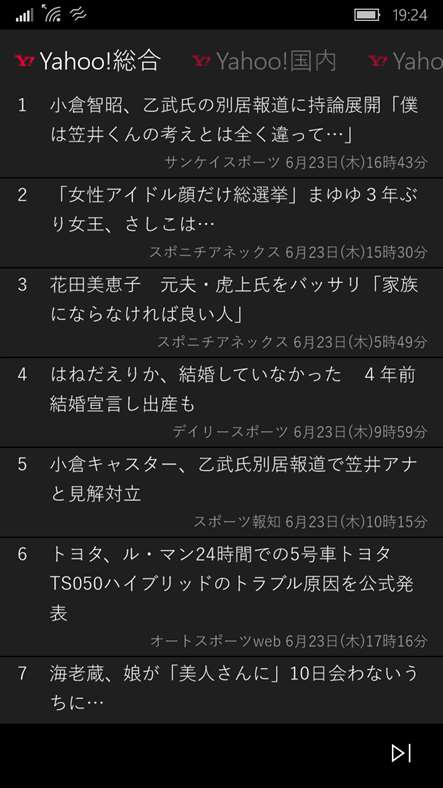Read article 3 about 花田美恵子
Viewport: 443px width, 788px height.
click(222, 313)
